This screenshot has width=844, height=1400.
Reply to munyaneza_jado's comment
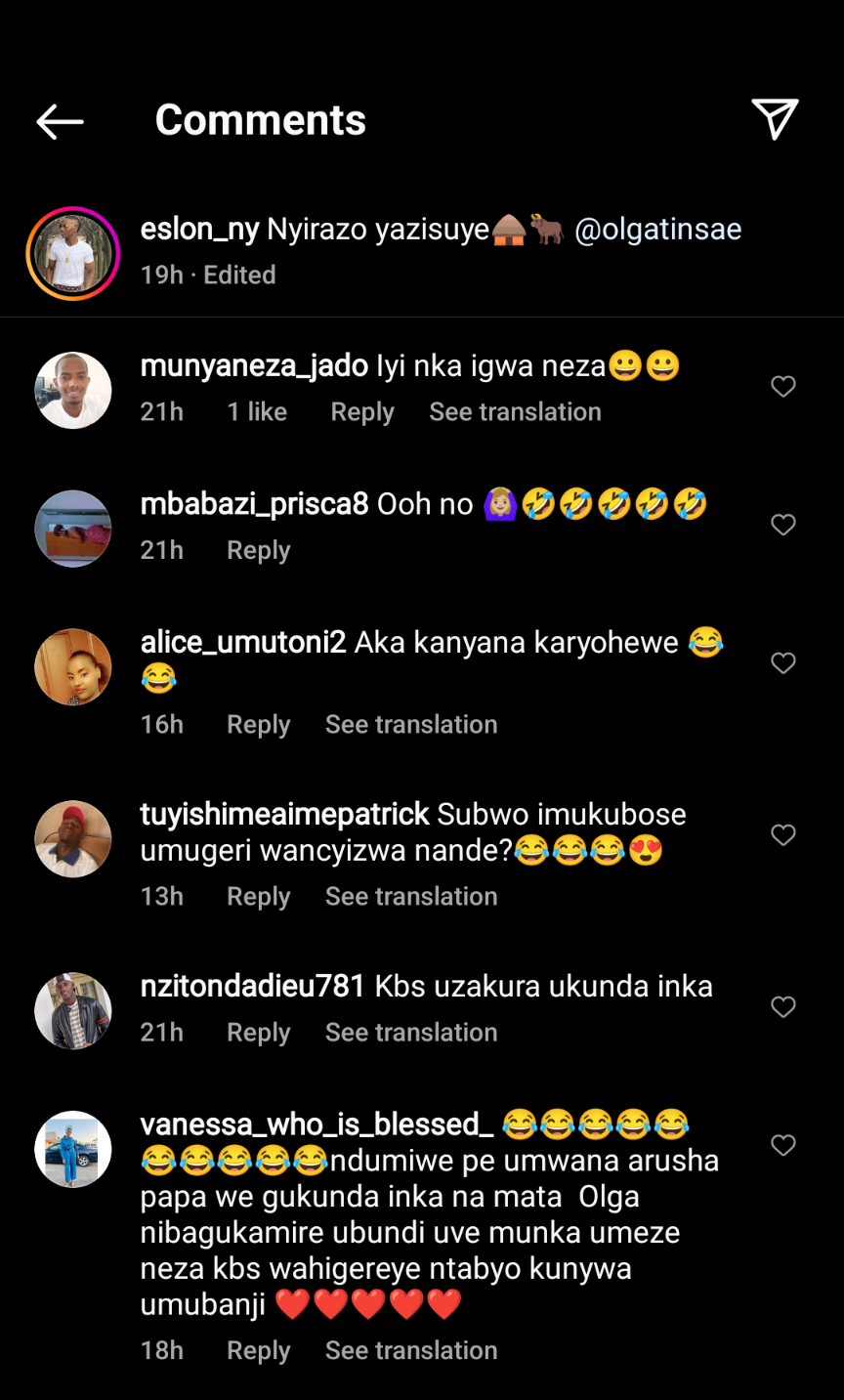[361, 412]
